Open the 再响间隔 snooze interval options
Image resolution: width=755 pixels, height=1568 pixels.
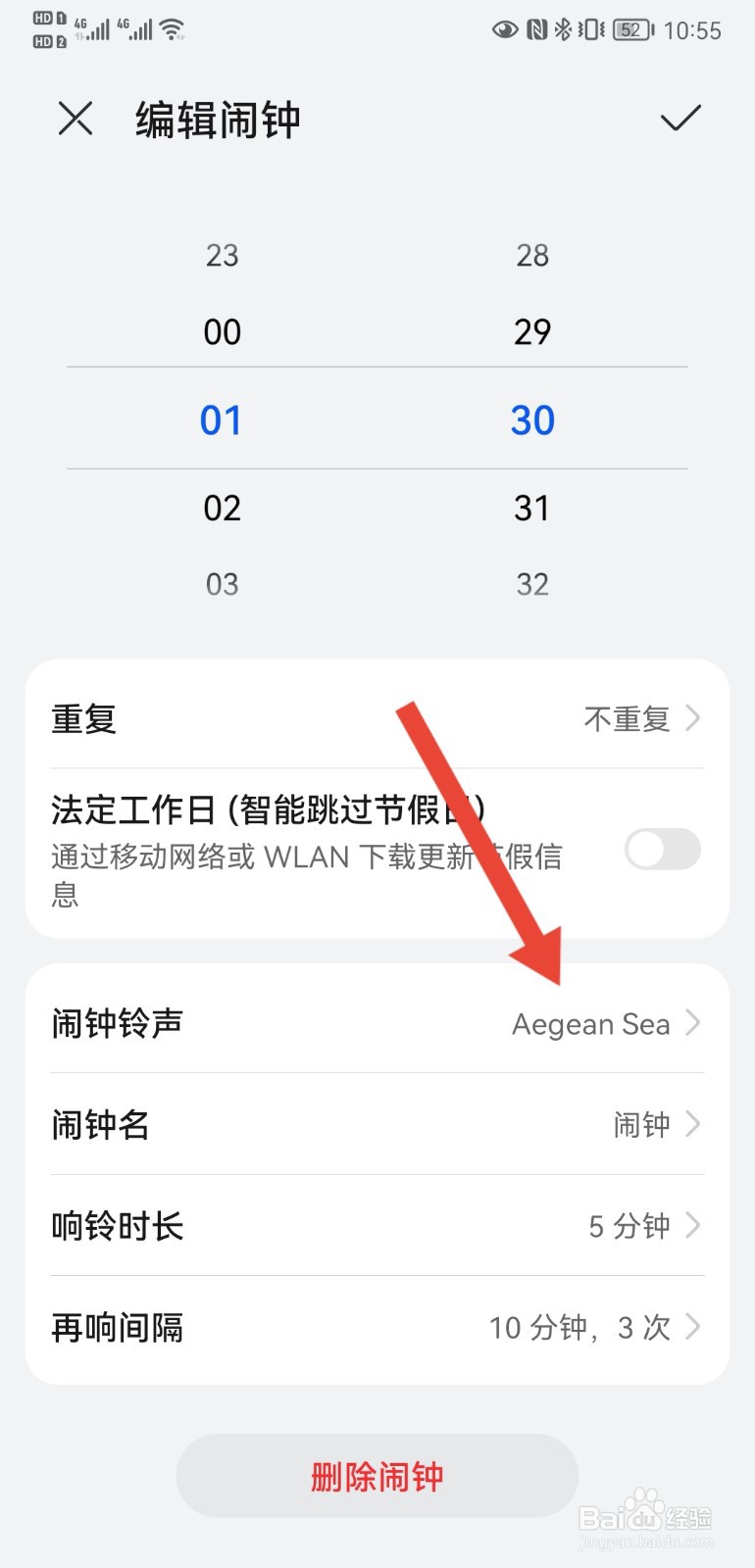377,1327
